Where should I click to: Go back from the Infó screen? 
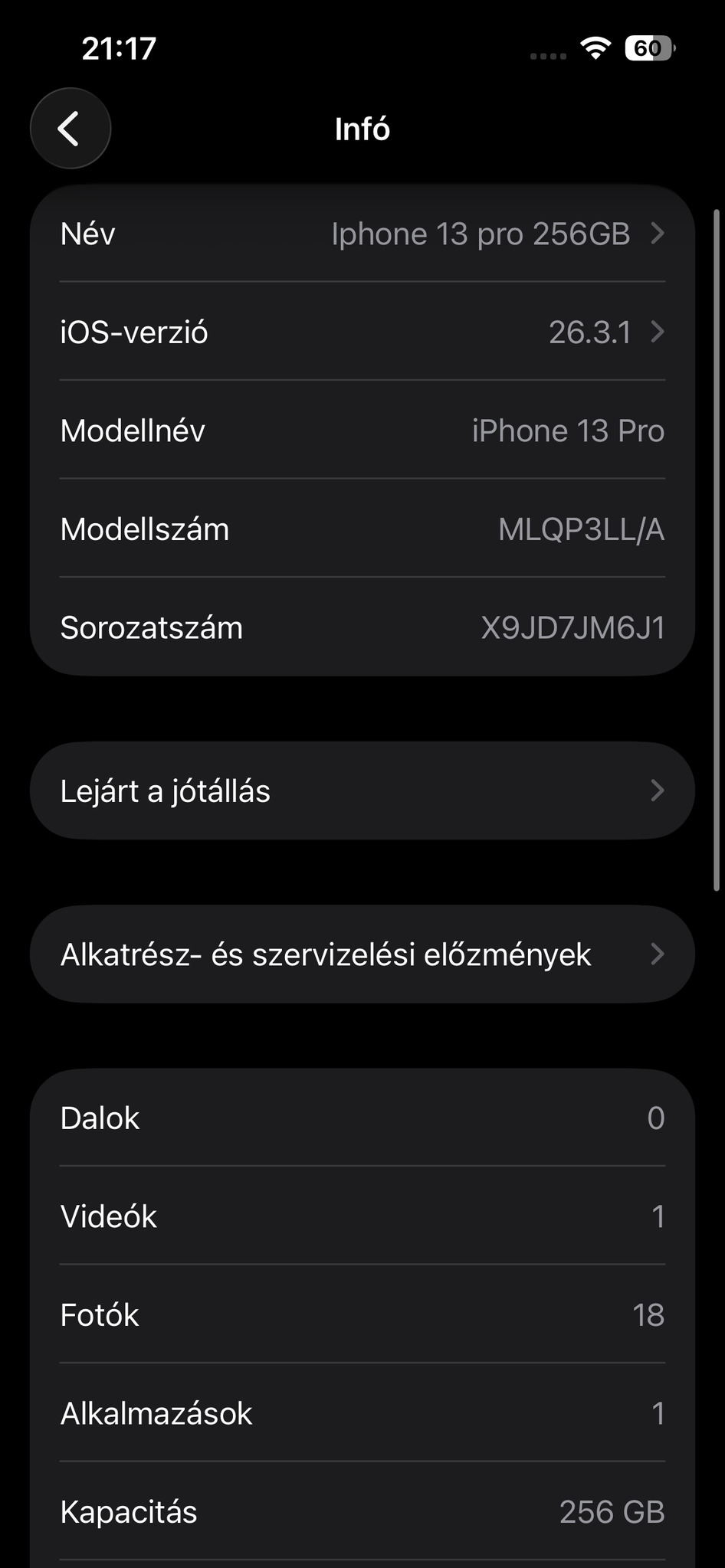click(x=71, y=129)
